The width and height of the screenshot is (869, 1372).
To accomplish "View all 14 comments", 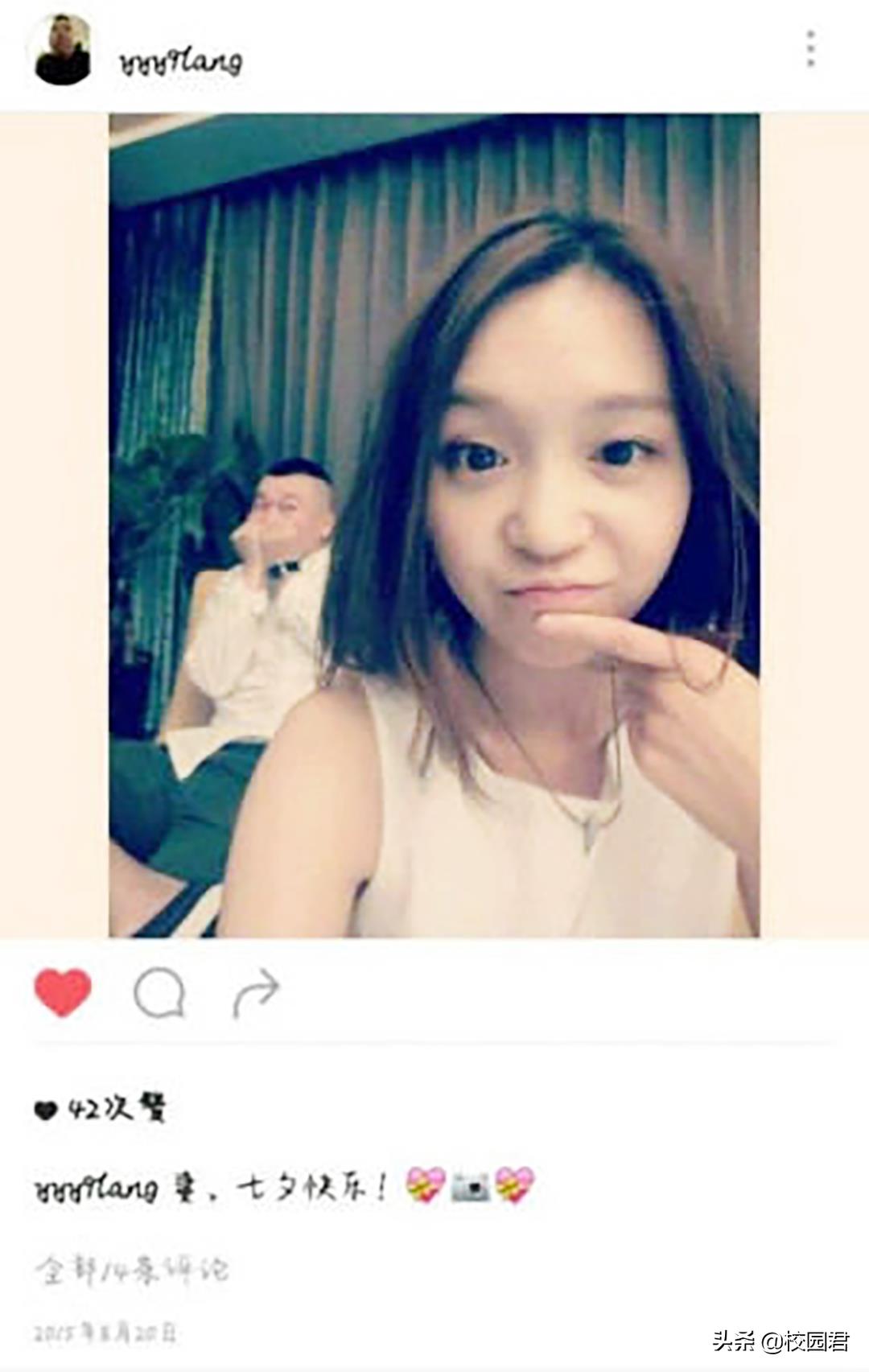I will click(x=132, y=1271).
